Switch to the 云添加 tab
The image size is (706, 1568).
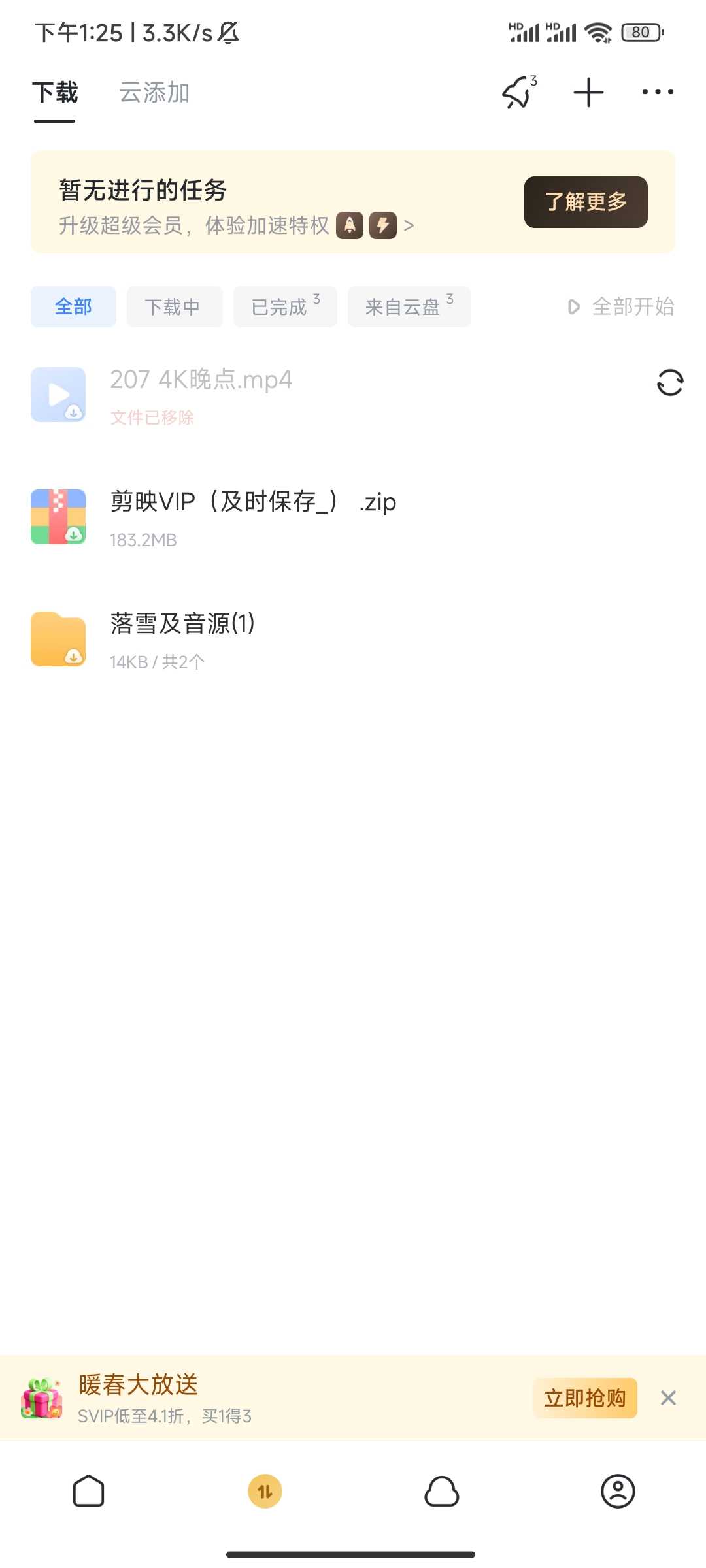click(154, 93)
